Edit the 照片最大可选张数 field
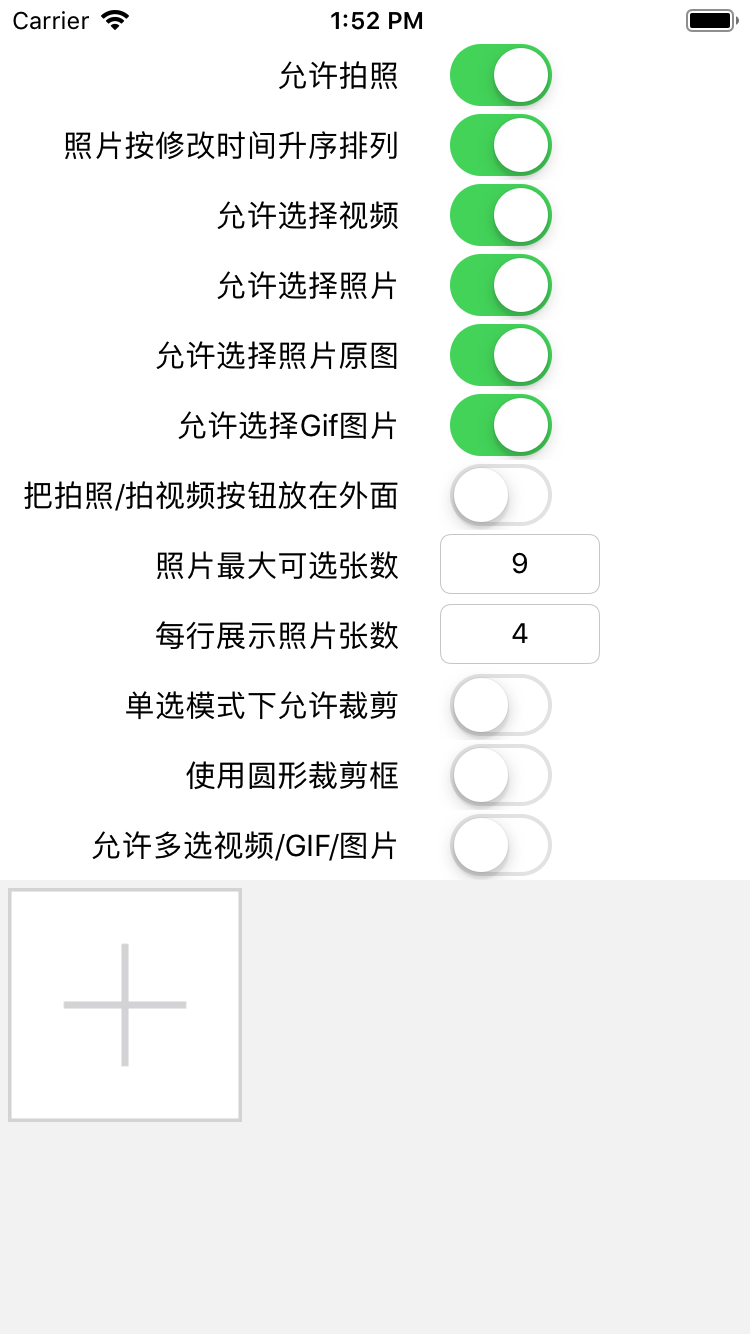Image resolution: width=750 pixels, height=1334 pixels. (519, 564)
